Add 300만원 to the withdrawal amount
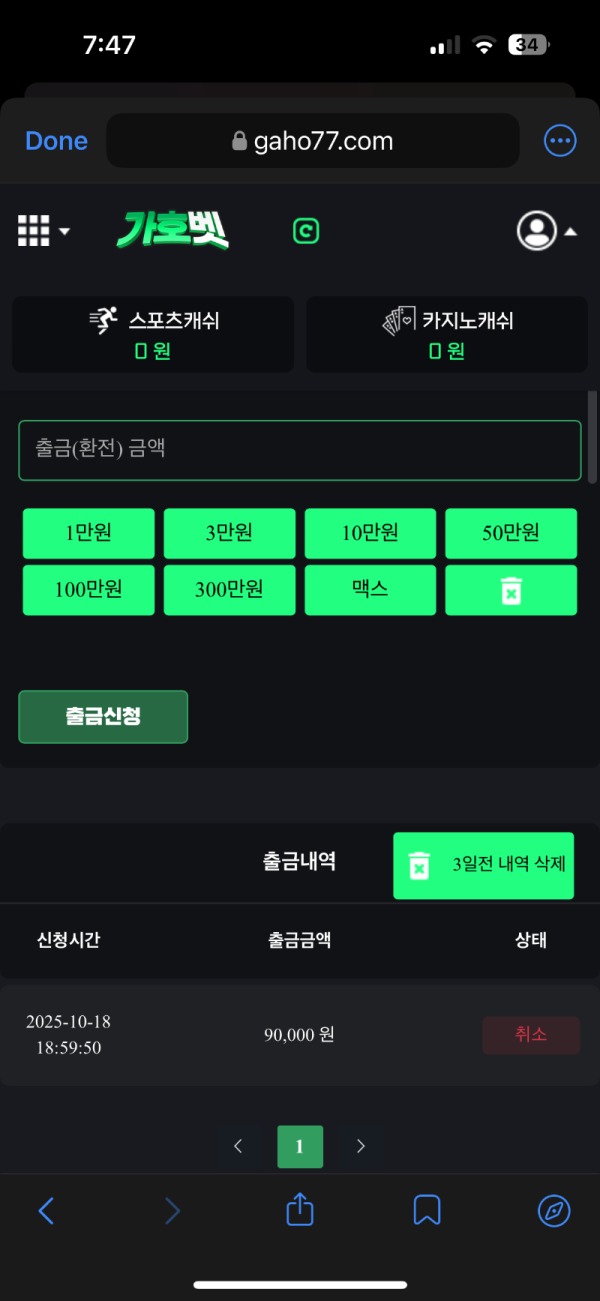The width and height of the screenshot is (600, 1301). tap(229, 590)
